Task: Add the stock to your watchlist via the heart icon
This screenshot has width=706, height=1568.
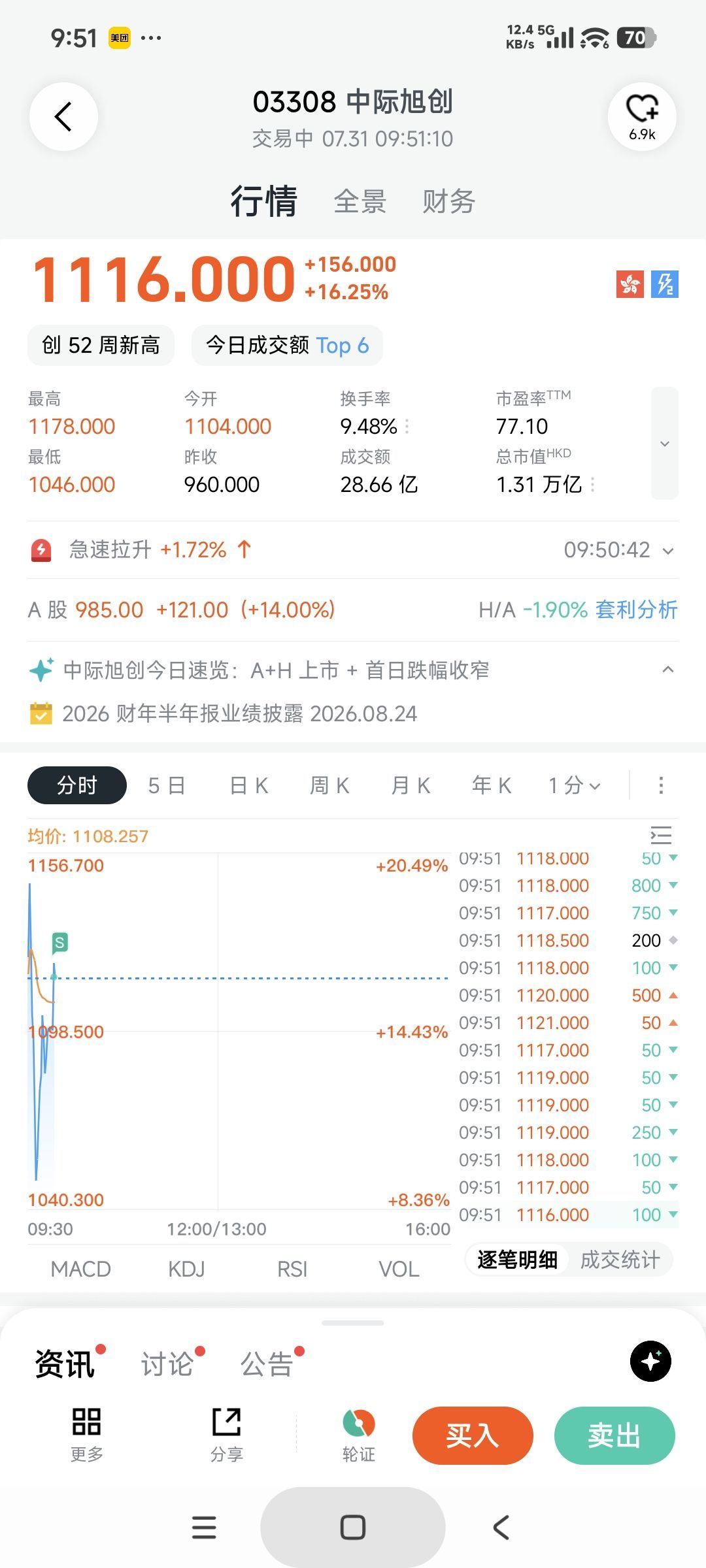Action: coord(642,117)
